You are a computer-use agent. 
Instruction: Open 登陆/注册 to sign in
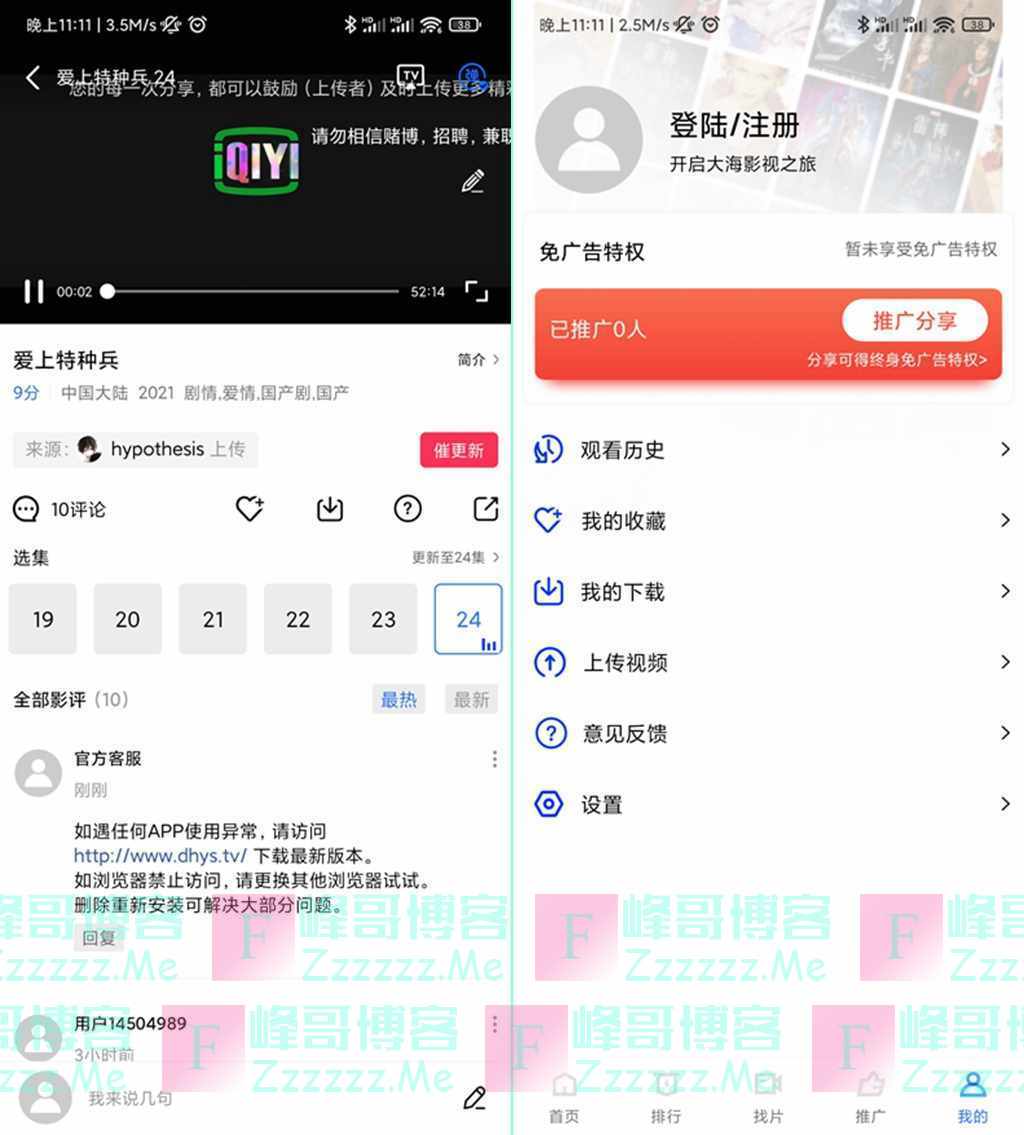734,126
